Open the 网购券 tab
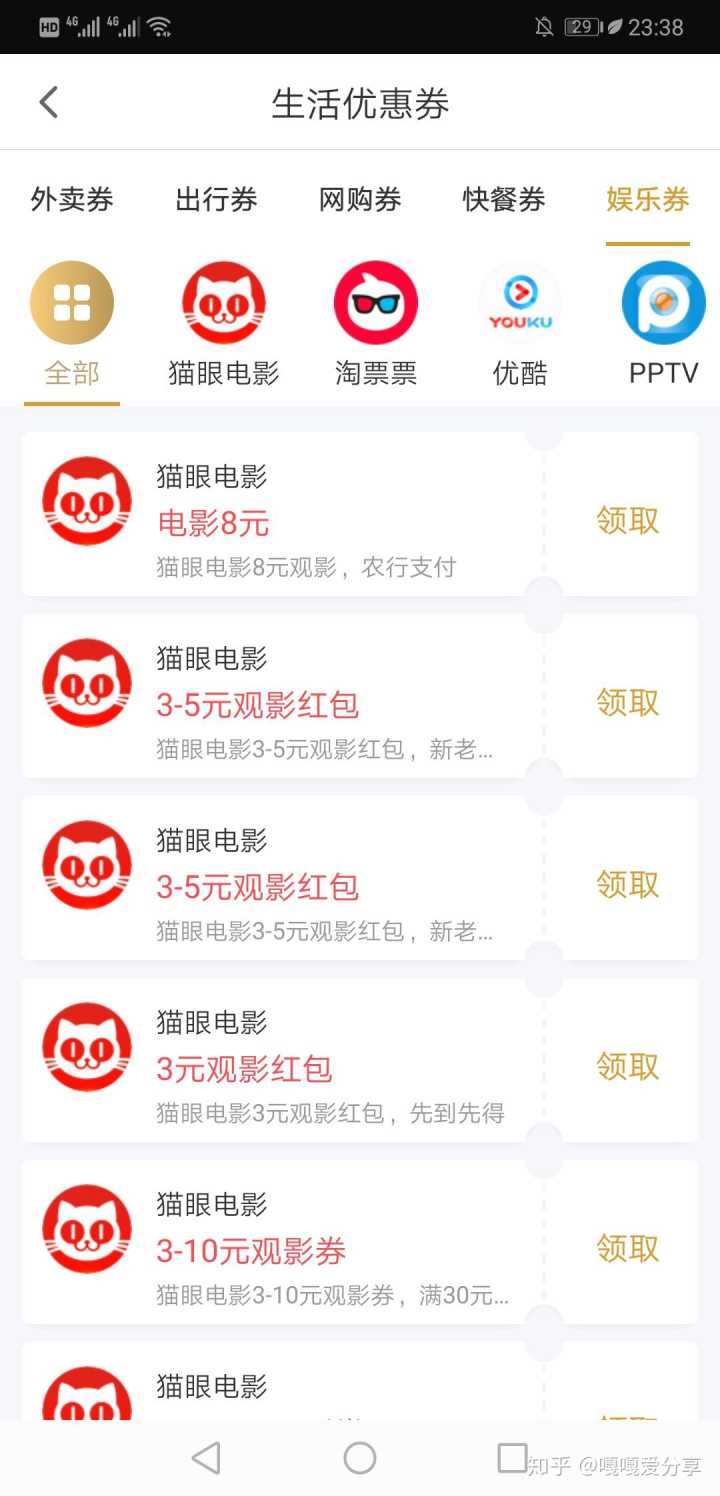 pyautogui.click(x=360, y=200)
